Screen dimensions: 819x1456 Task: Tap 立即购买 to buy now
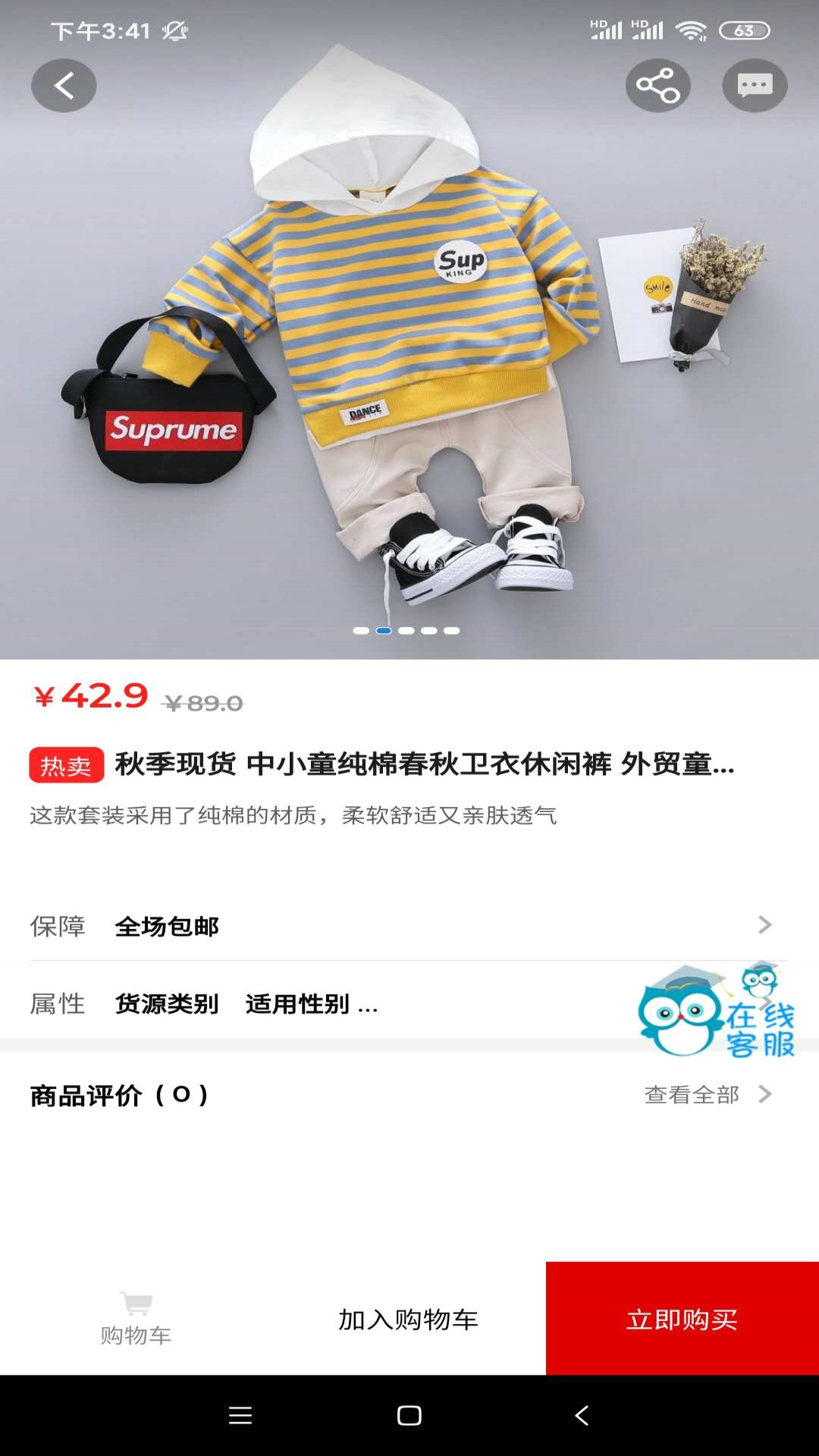(682, 1319)
